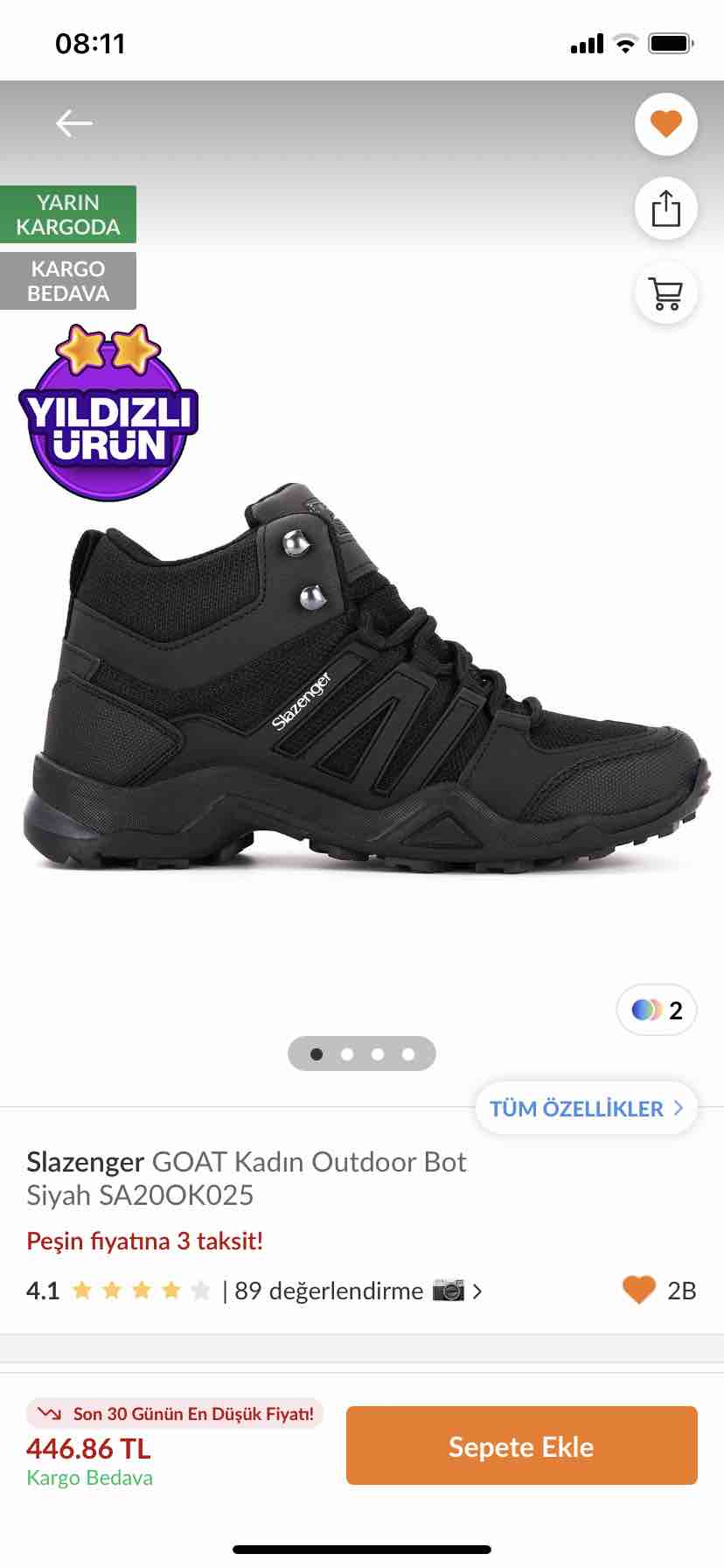Tap the image page indicator dots
This screenshot has width=724, height=1568.
tap(362, 1053)
